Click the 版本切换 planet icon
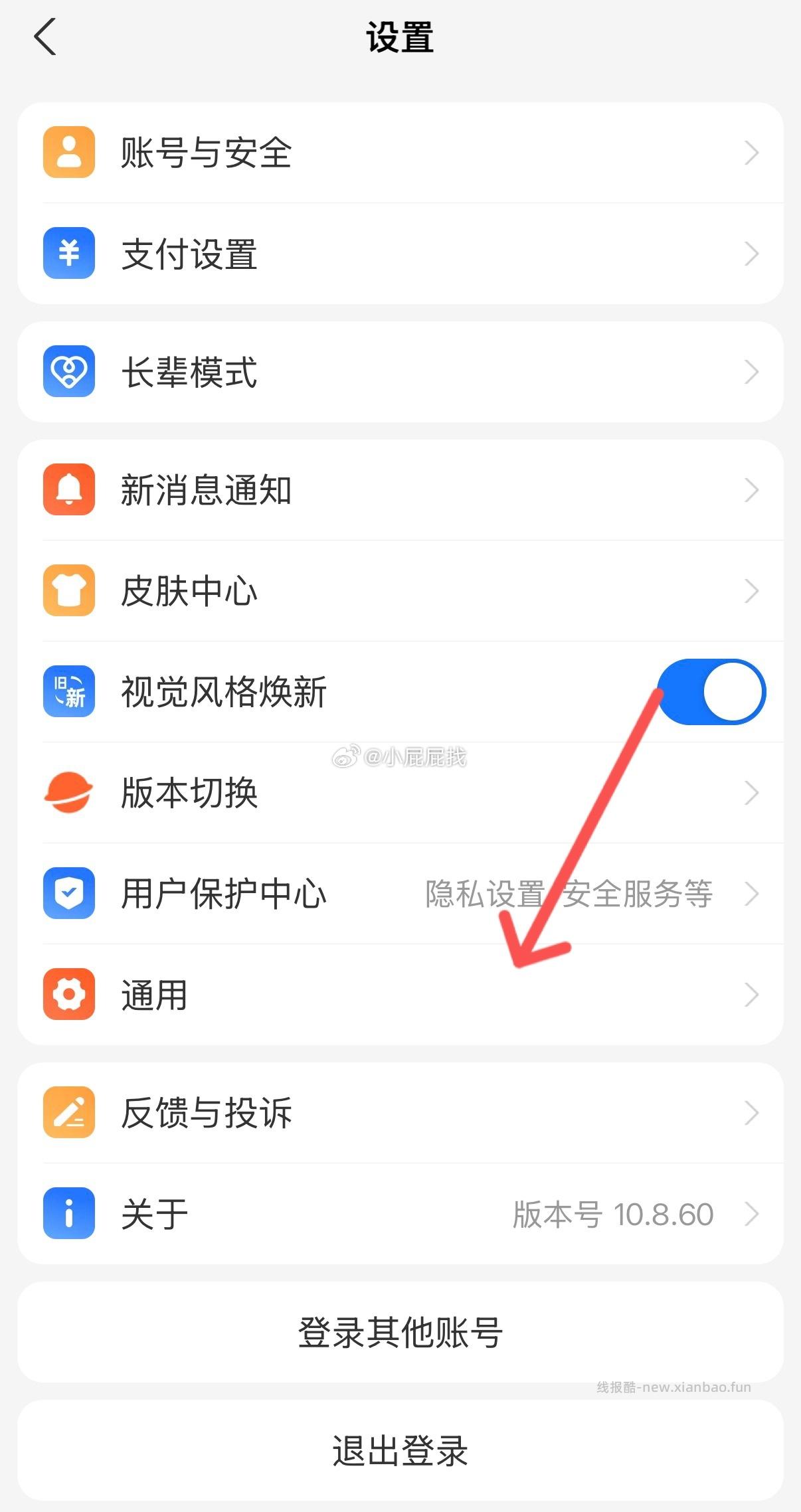 [x=68, y=793]
